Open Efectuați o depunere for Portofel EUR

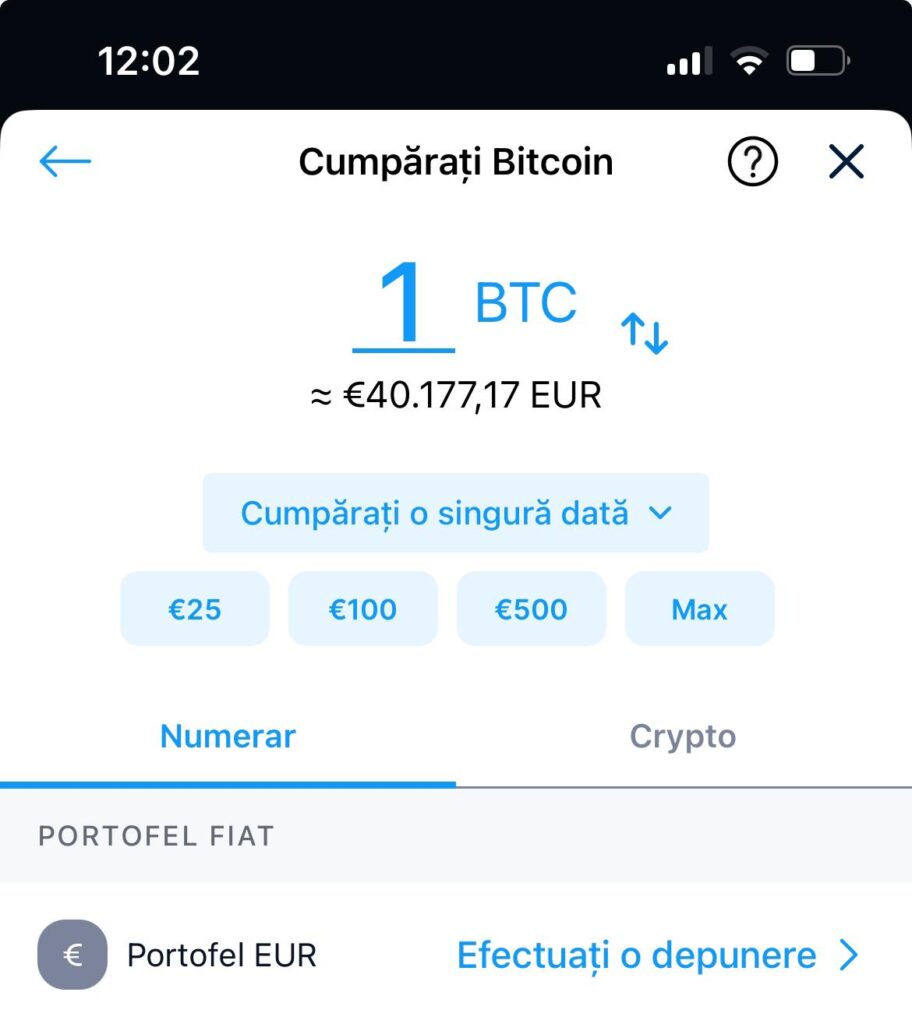pos(656,956)
